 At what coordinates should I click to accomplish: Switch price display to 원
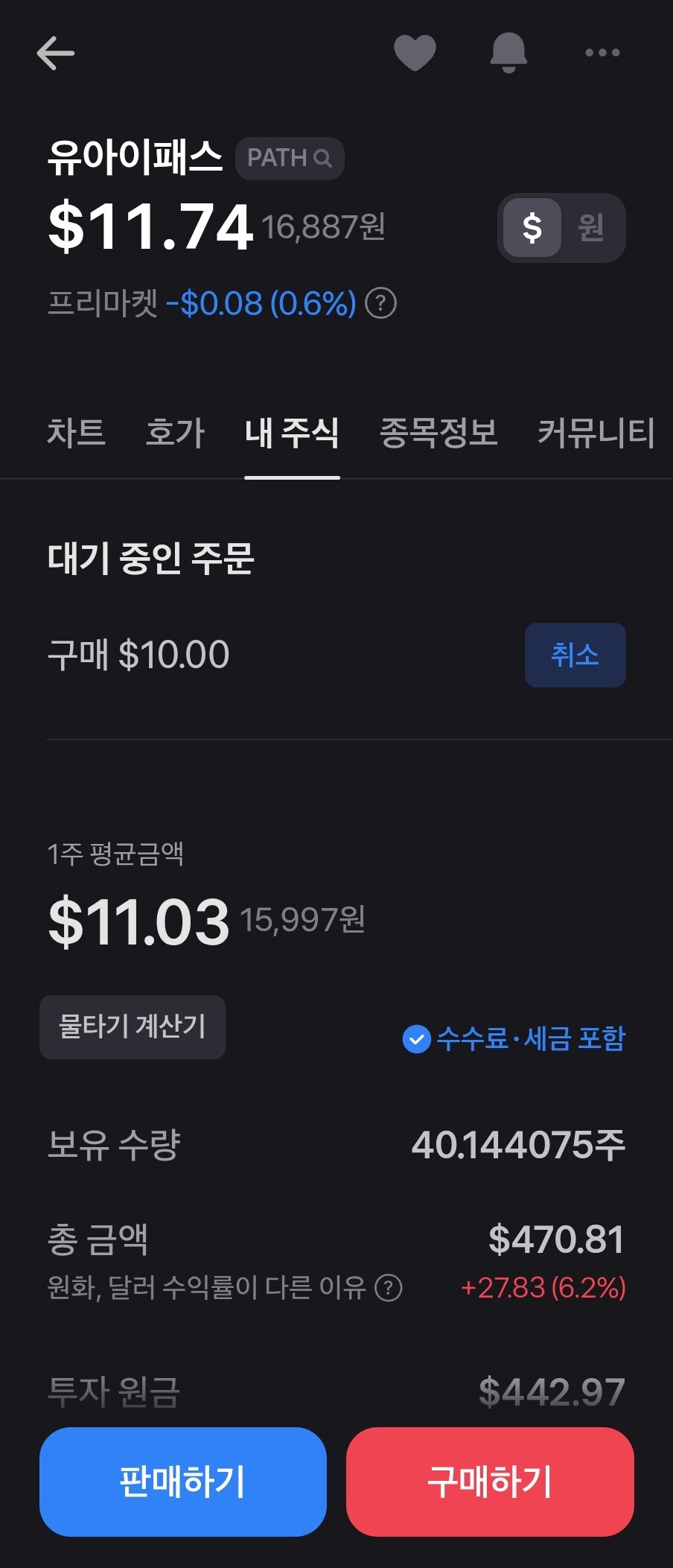(591, 227)
